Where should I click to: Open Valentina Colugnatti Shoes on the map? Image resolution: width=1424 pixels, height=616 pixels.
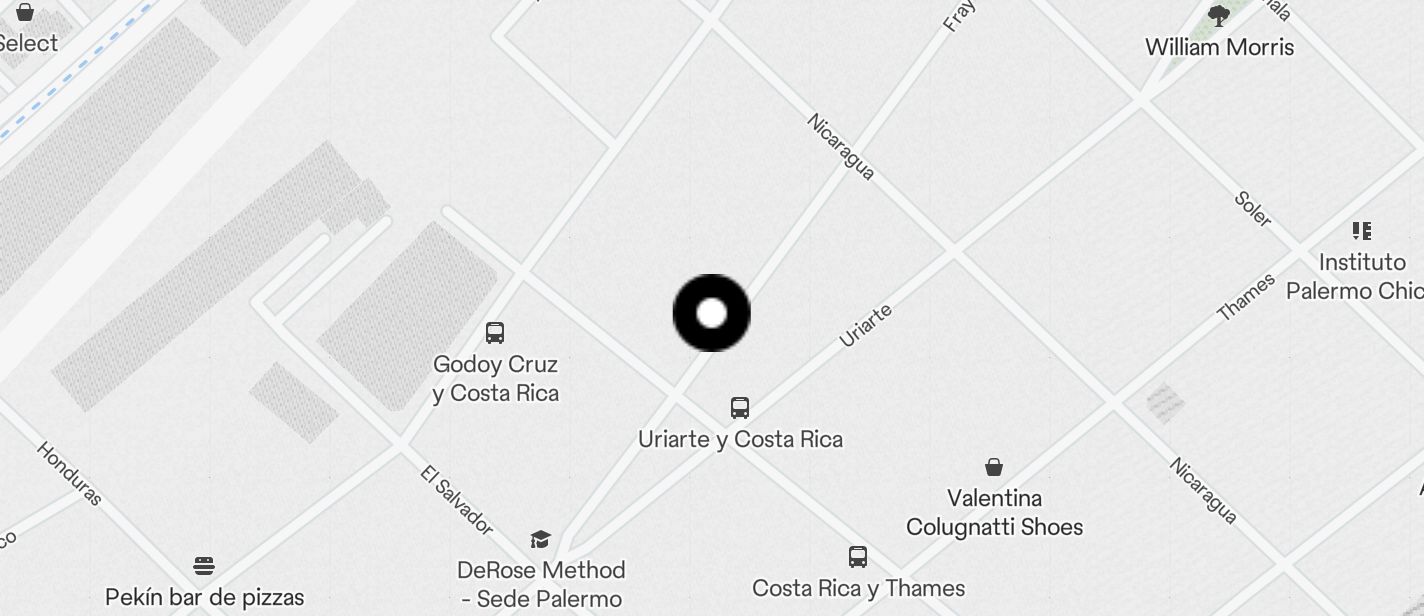tap(994, 467)
